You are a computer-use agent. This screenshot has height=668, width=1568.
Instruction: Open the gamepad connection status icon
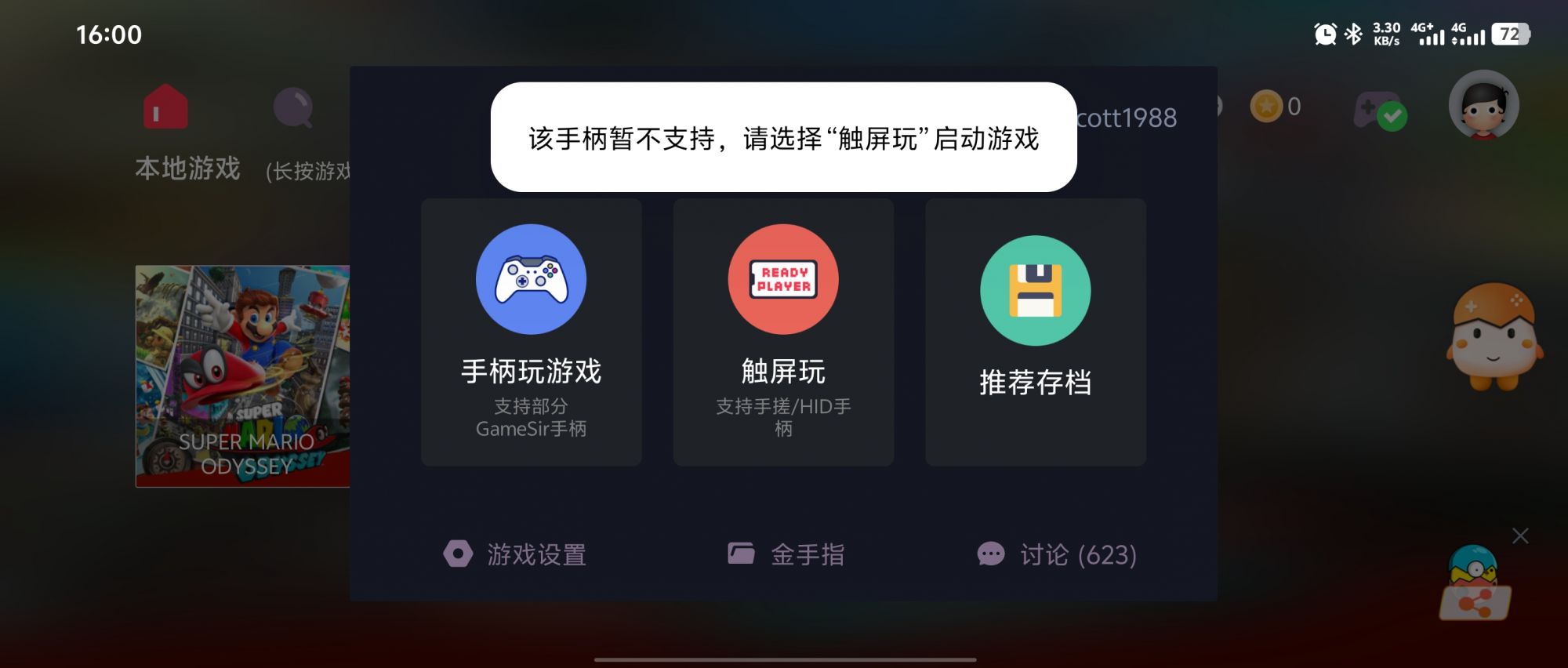tap(1379, 111)
